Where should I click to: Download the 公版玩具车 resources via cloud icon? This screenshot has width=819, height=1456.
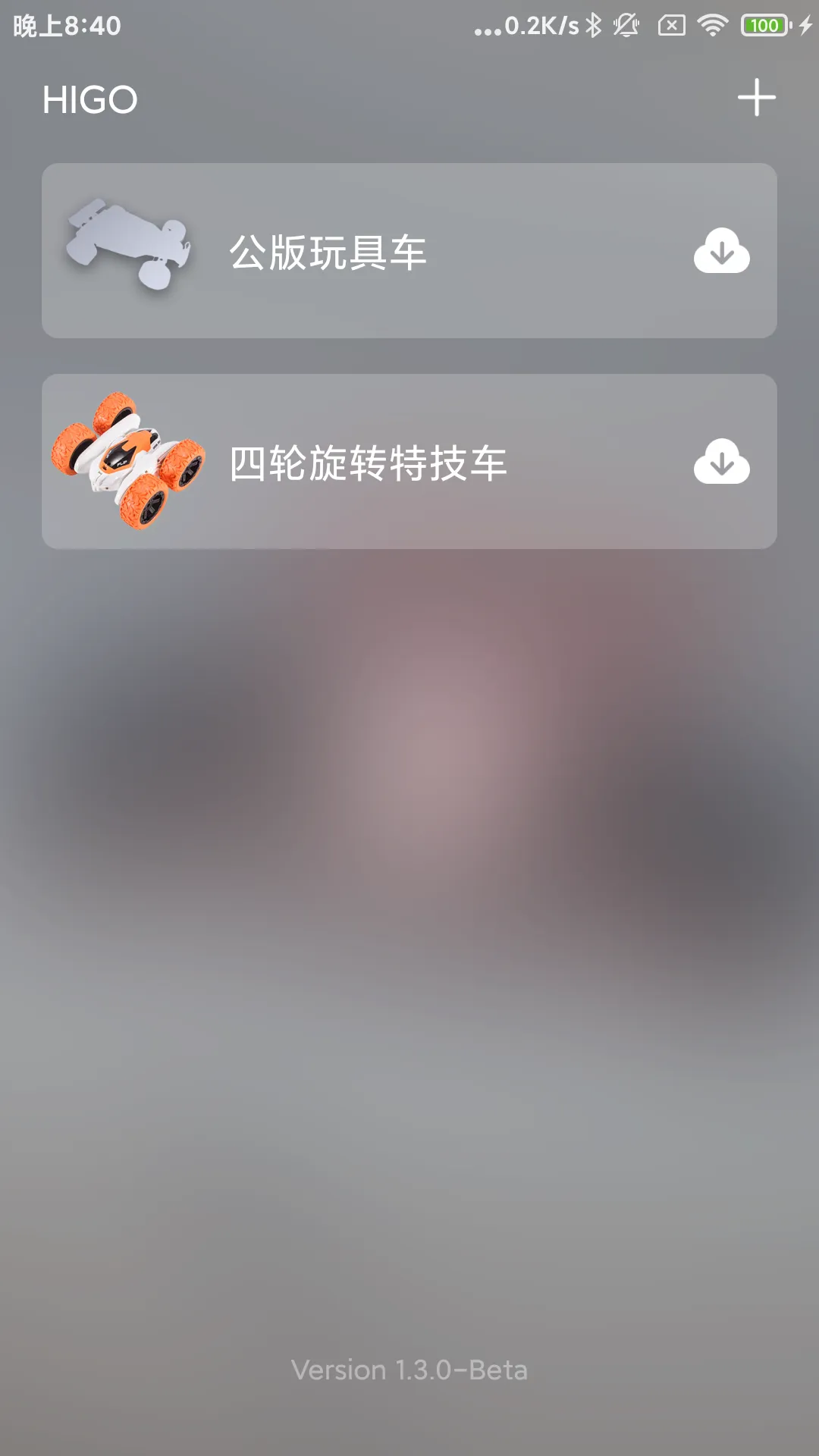click(721, 251)
